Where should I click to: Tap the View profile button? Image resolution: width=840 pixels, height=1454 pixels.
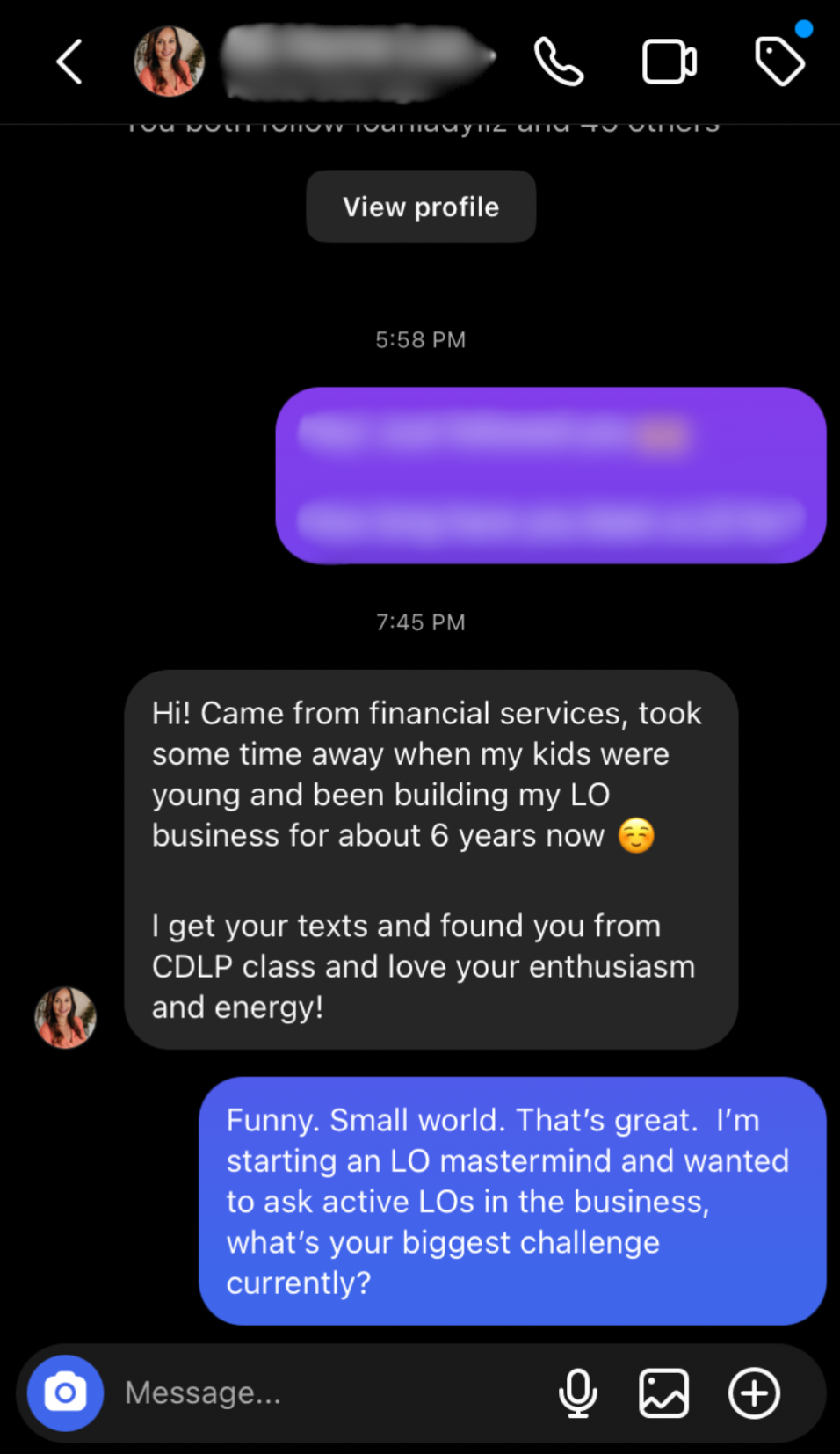(421, 207)
